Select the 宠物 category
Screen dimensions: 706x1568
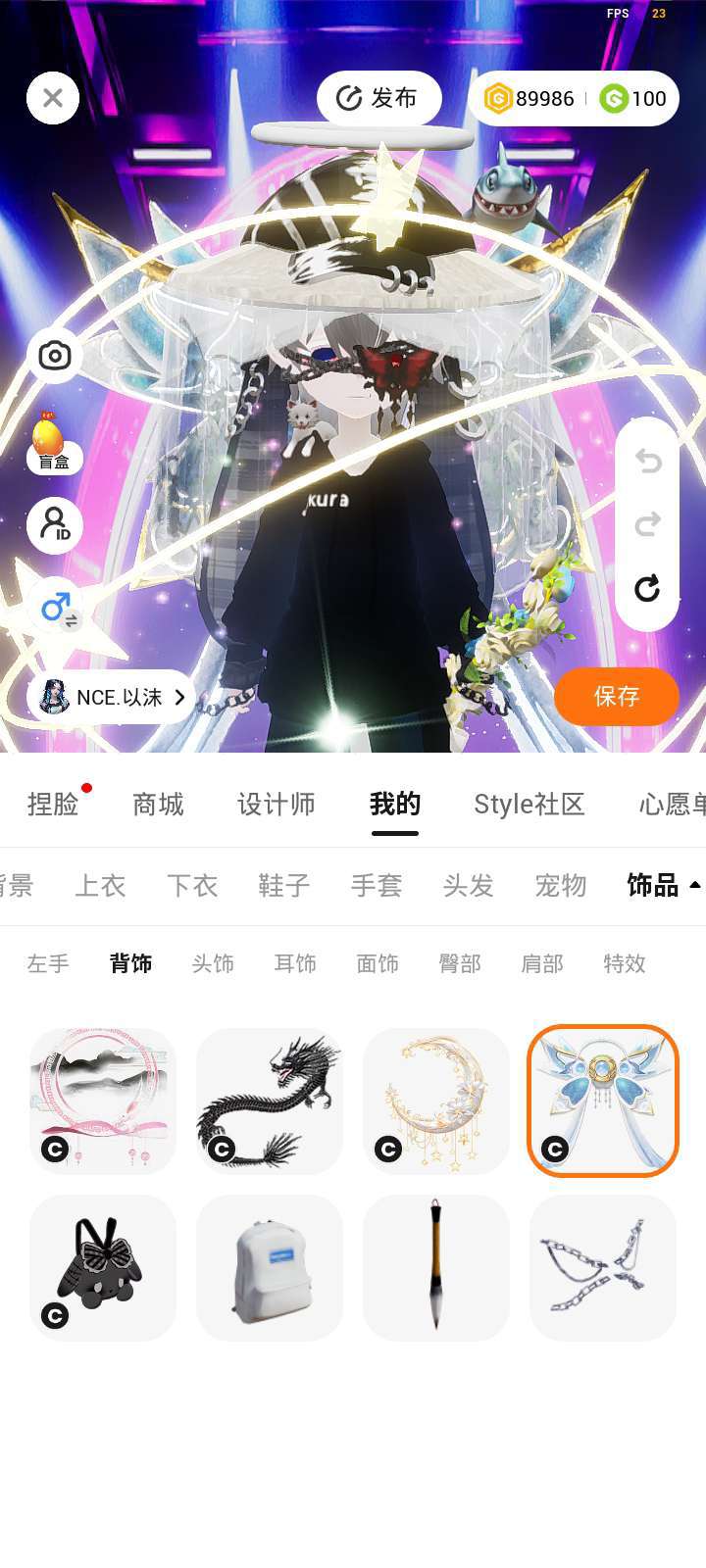561,886
